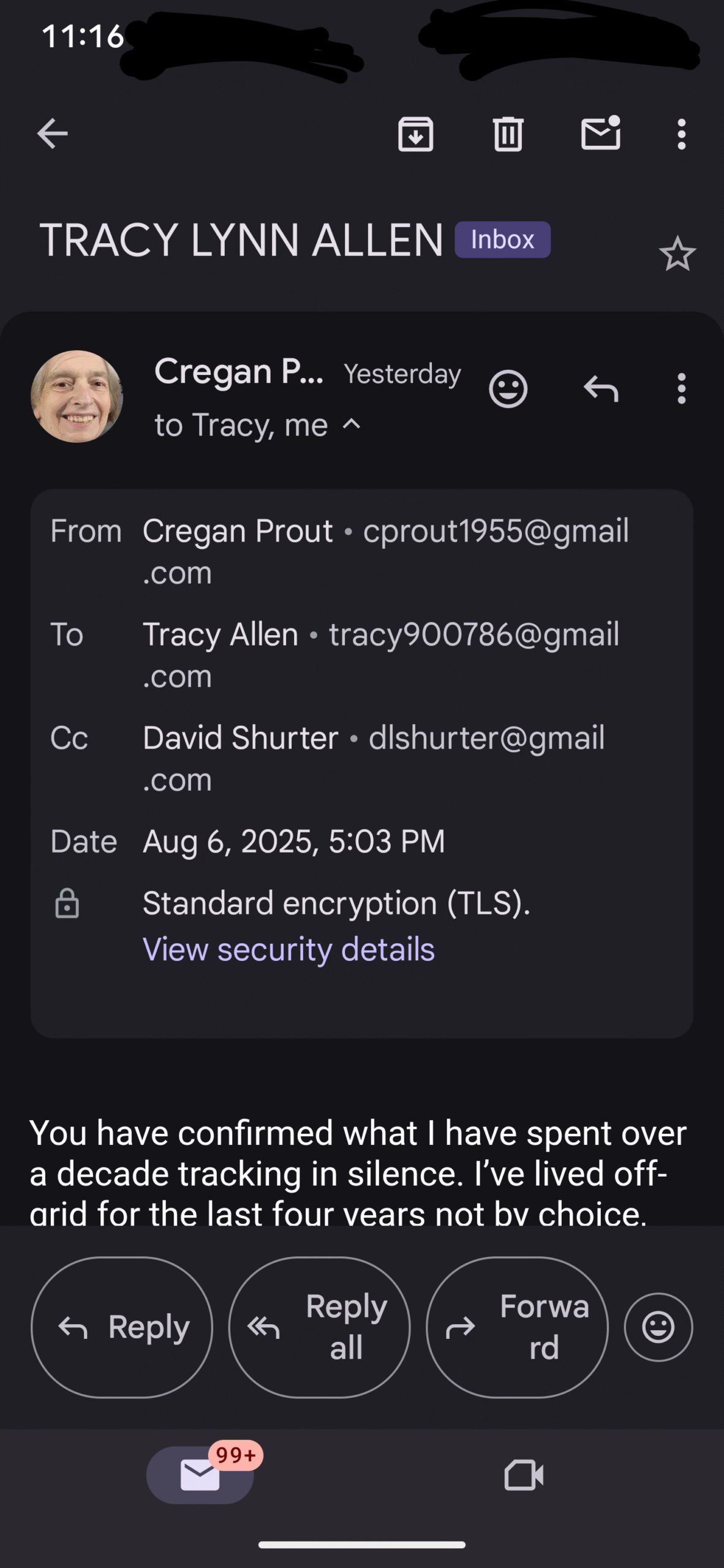Image resolution: width=724 pixels, height=1568 pixels.
Task: Open emoji reactions in bottom action row
Action: click(x=658, y=1327)
